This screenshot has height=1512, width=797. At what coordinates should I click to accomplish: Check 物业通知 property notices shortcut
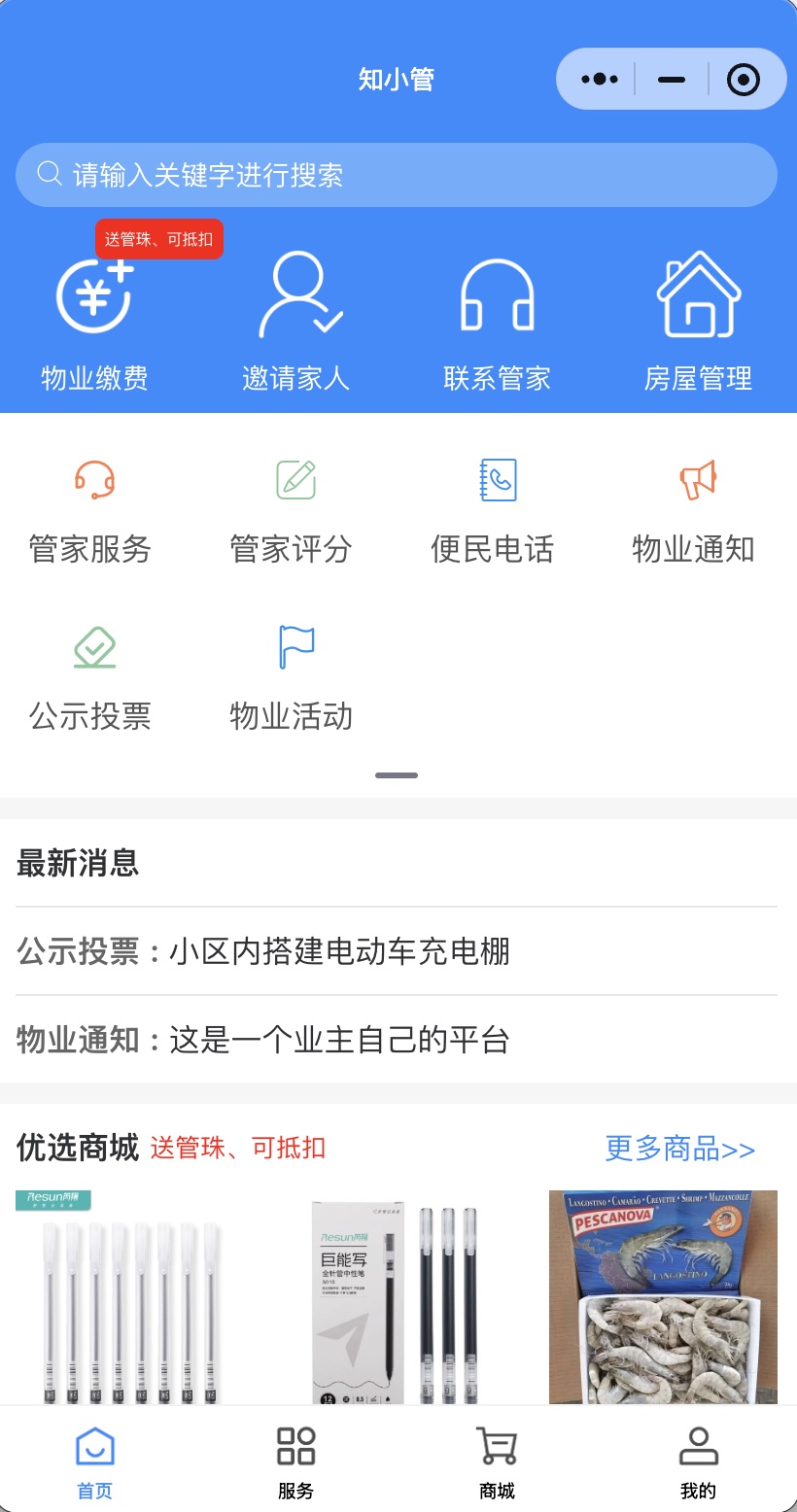694,511
